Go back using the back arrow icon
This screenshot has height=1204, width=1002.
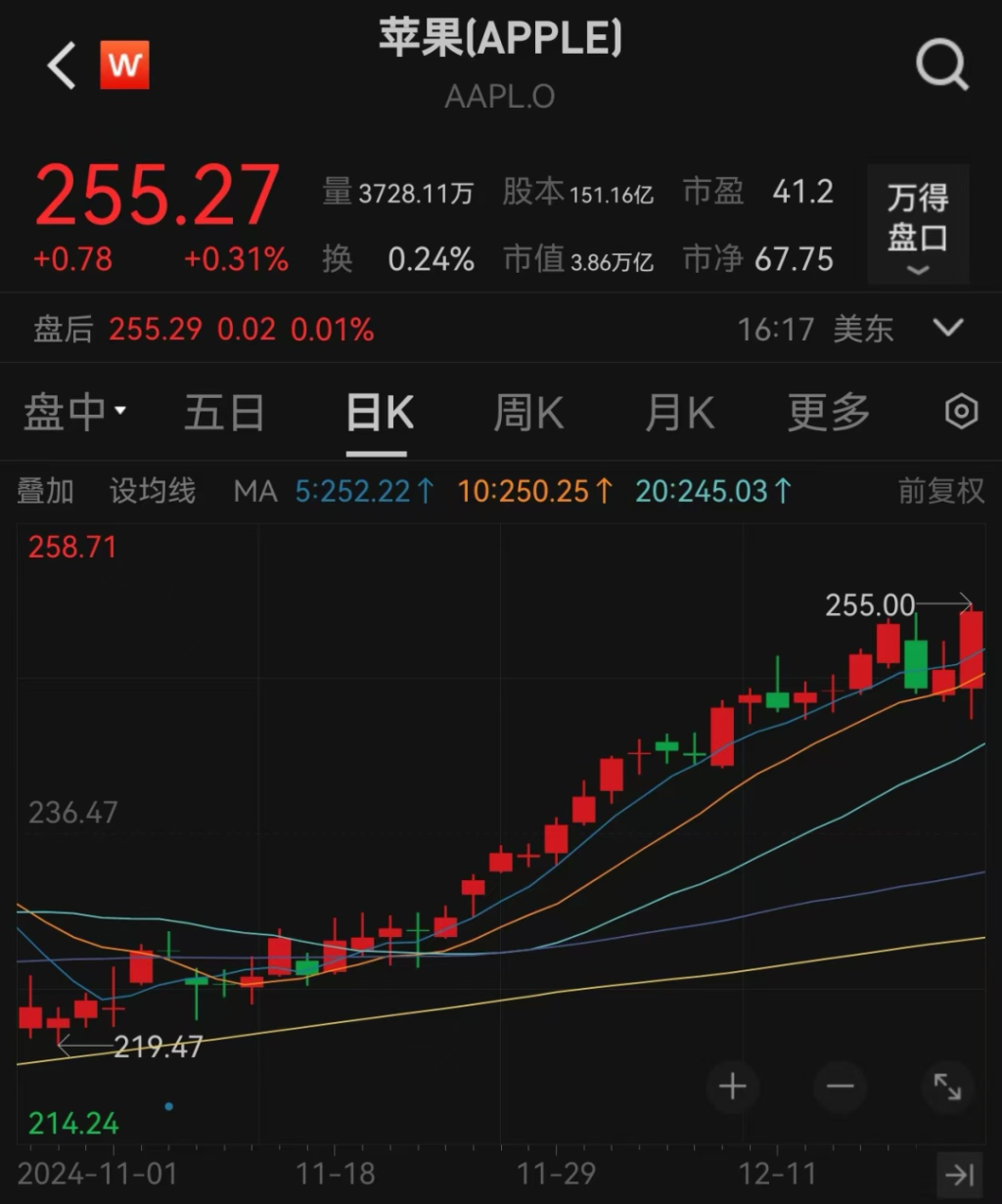[60, 65]
